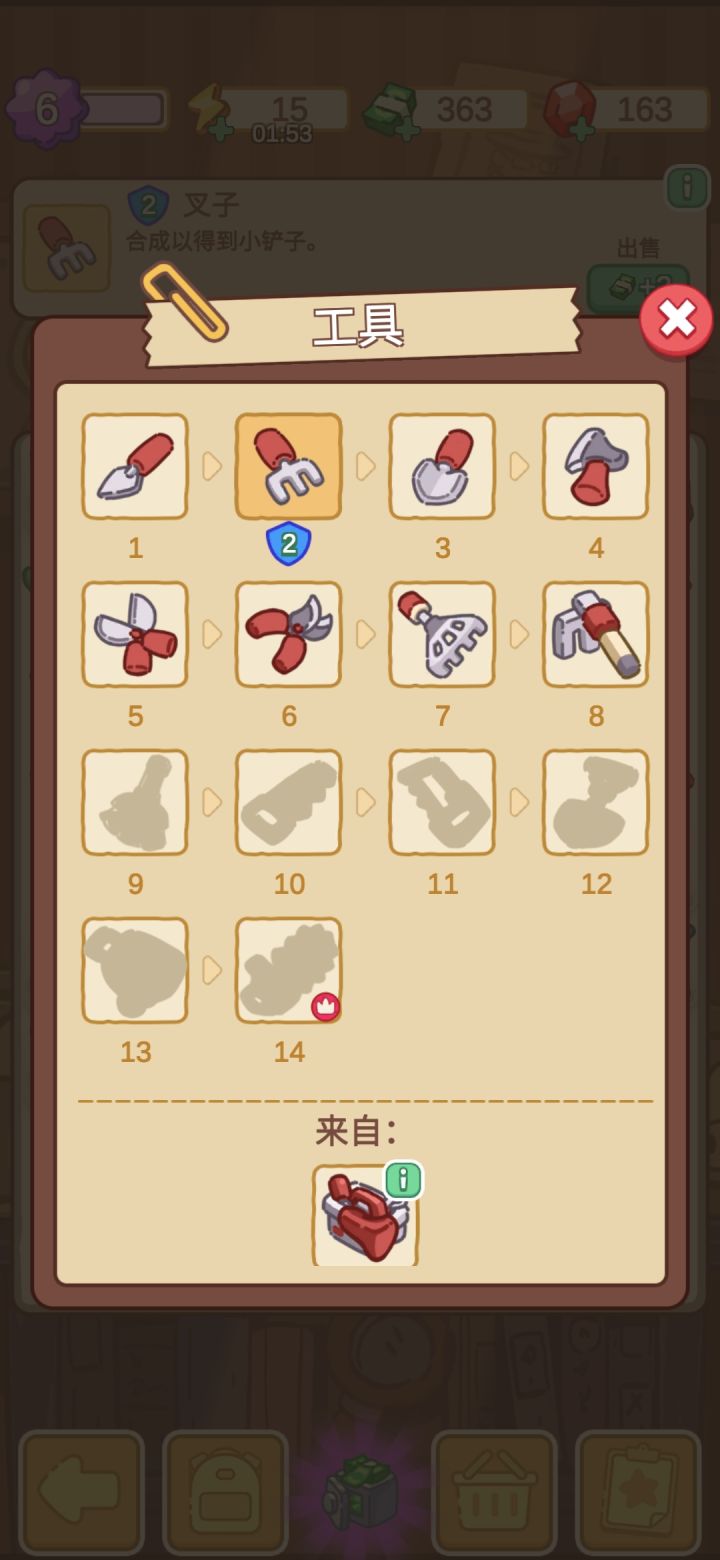This screenshot has height=1560, width=720.
Task: Select the shovel icon numbered 3
Action: (x=442, y=467)
